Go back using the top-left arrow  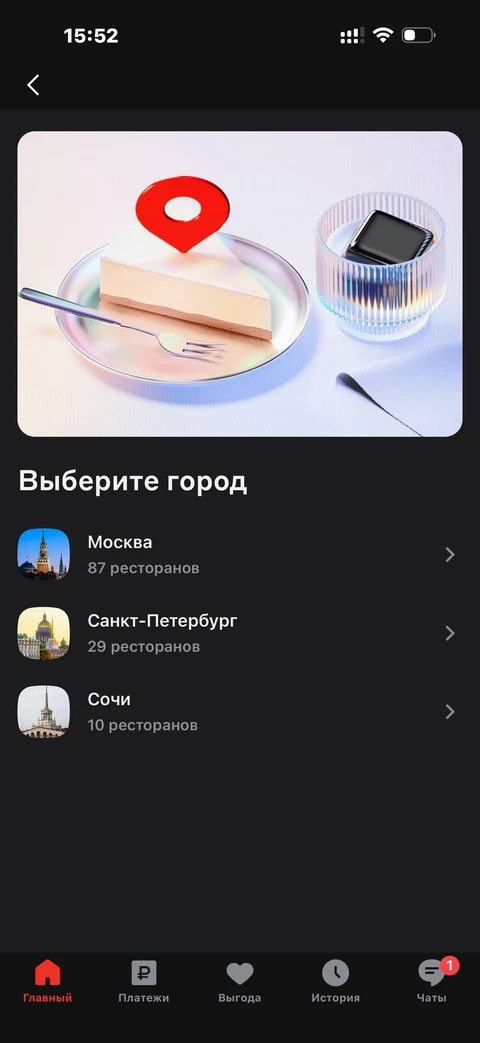[x=33, y=85]
